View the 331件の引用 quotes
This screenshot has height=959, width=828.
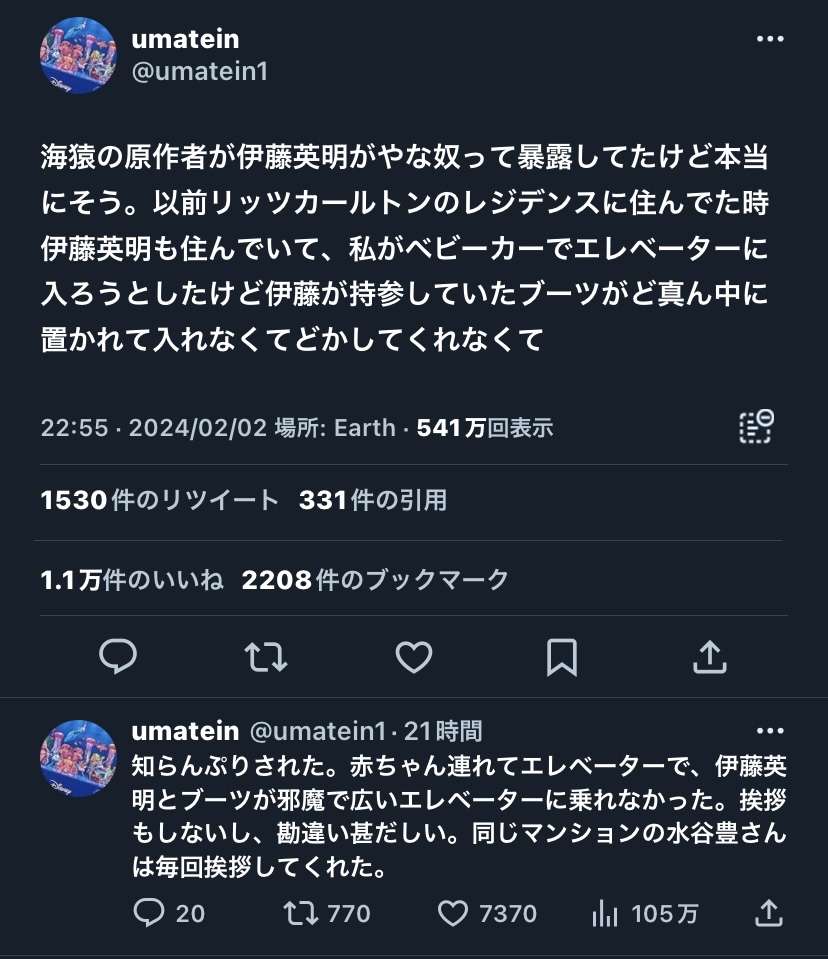pos(373,500)
